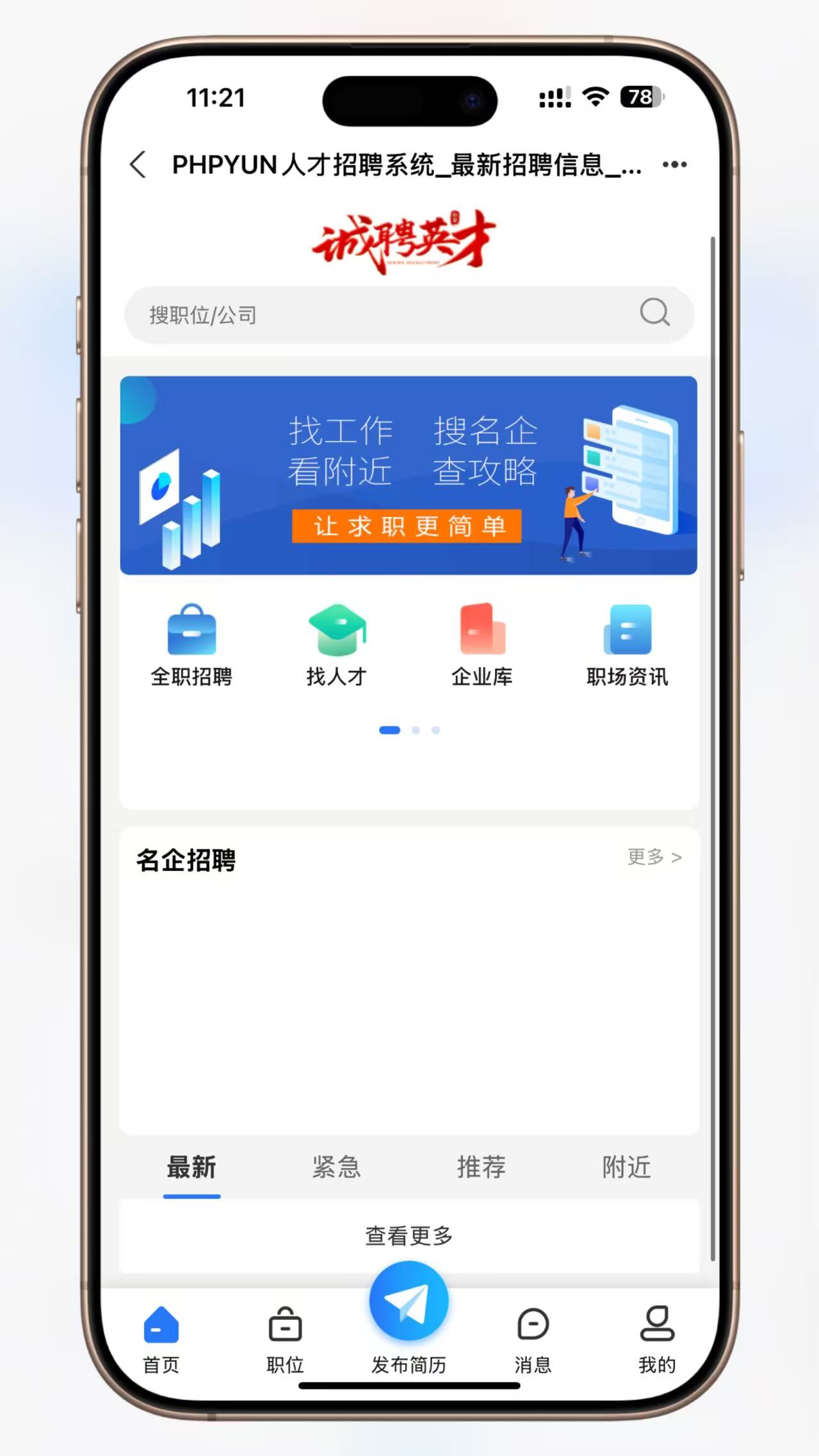View 更多 for 名企招聘
The image size is (819, 1456).
pos(654,857)
